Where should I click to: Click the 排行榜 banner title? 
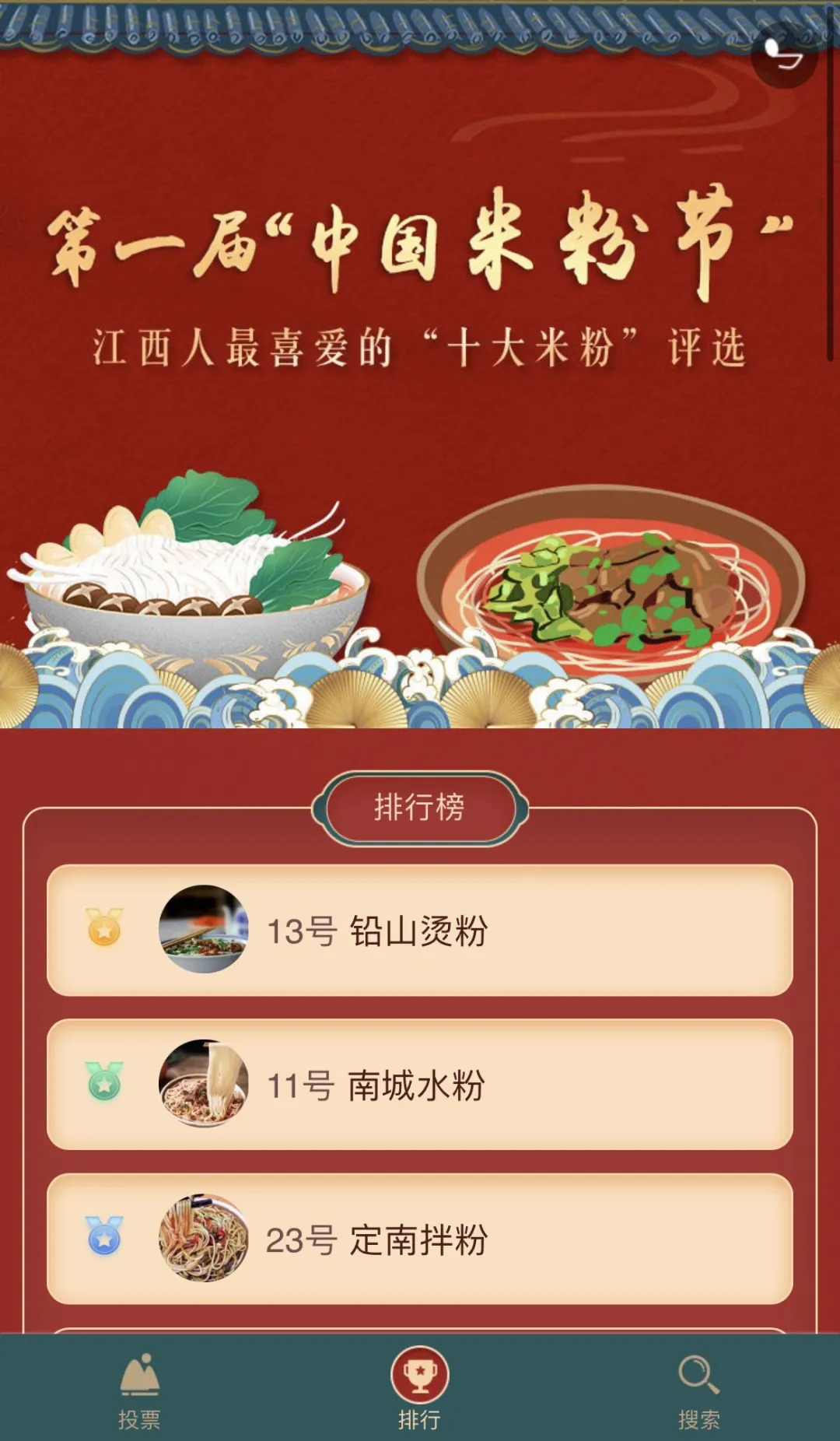coord(420,809)
